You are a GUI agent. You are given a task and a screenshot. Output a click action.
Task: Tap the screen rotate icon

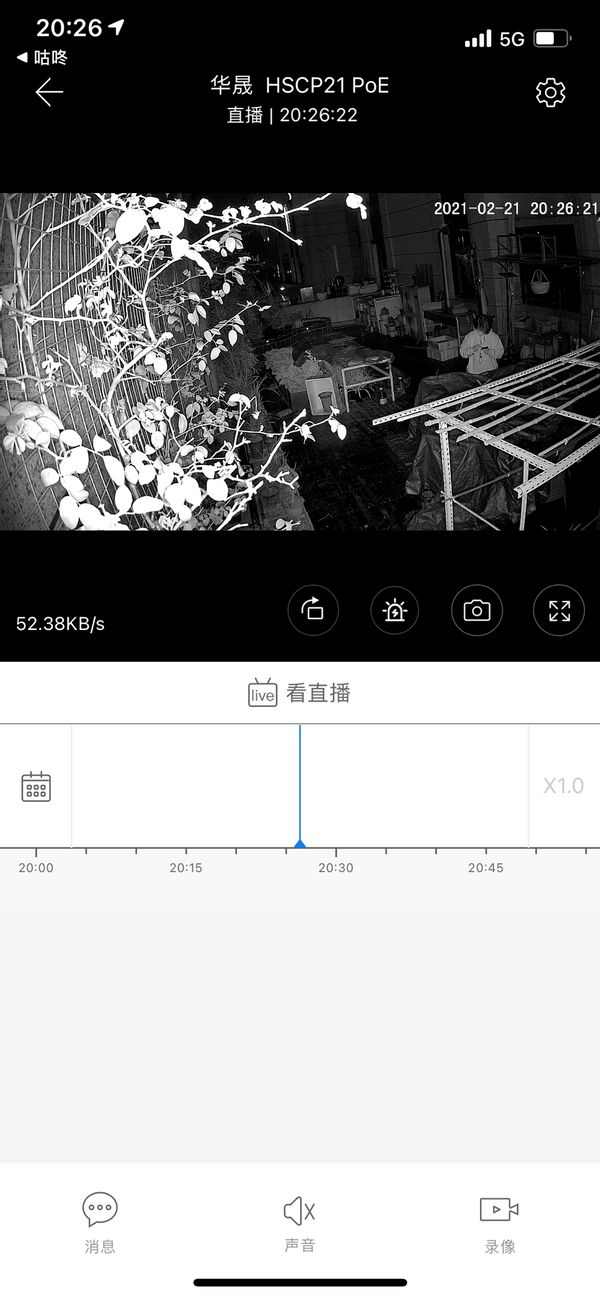click(x=313, y=610)
